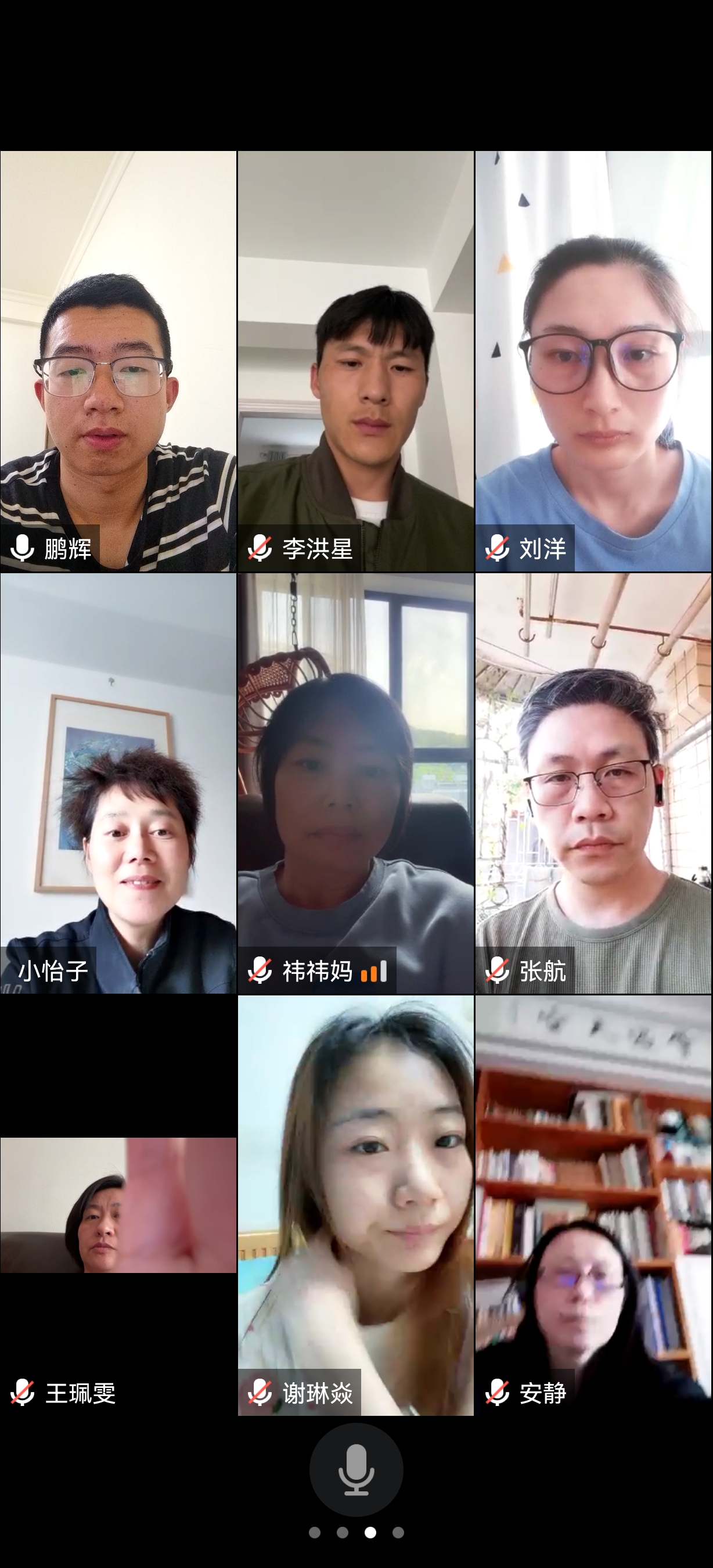Open 谢琳焱's video tile
The width and height of the screenshot is (713, 1568).
click(x=356, y=1205)
